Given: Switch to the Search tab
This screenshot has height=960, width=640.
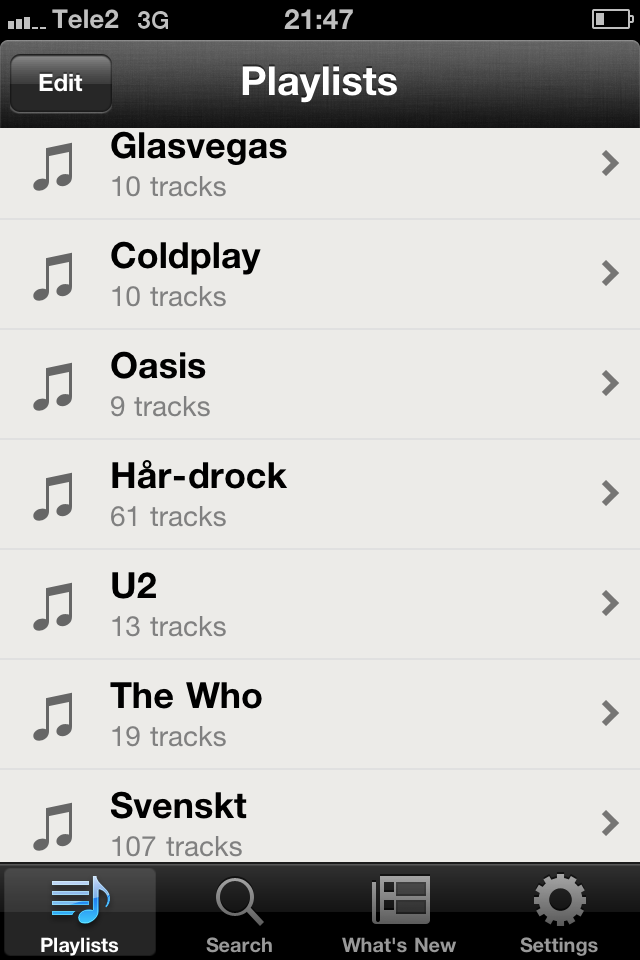Looking at the screenshot, I should tap(239, 913).
